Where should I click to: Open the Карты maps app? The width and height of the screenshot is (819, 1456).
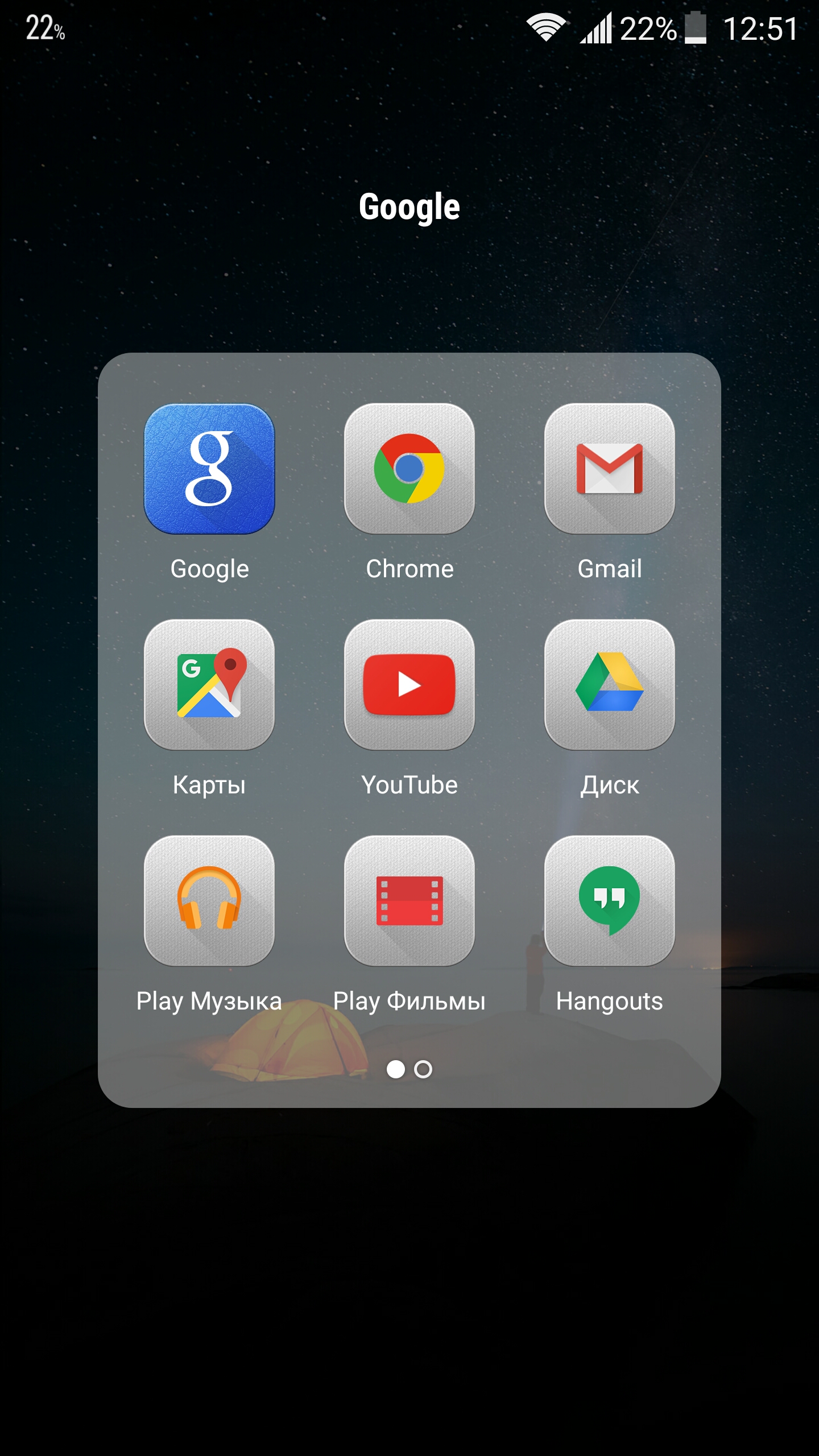tap(209, 685)
